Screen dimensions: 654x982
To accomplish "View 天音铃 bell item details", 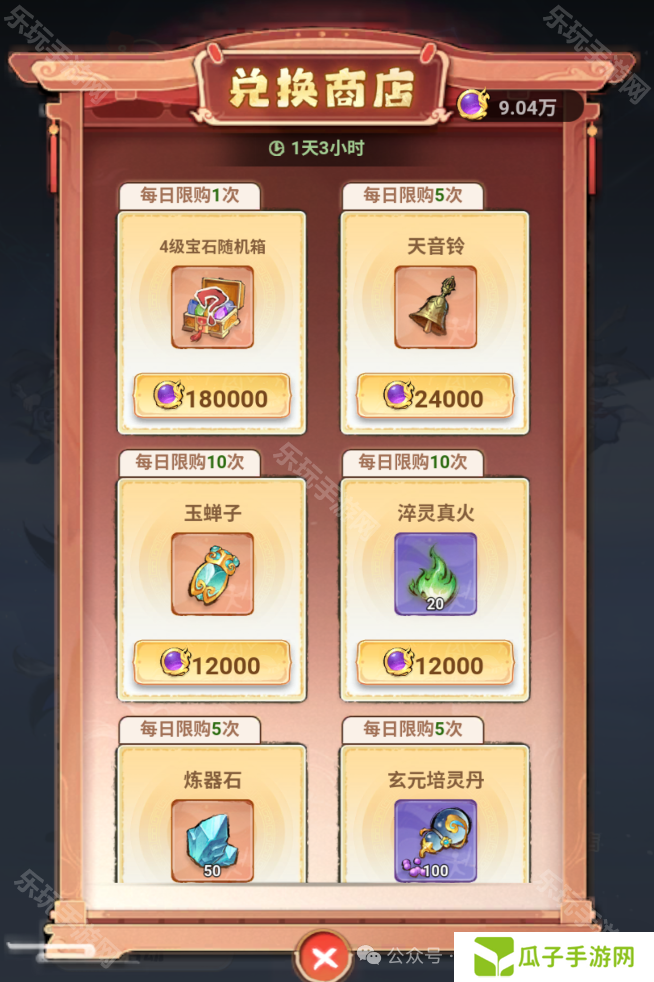I will click(x=435, y=307).
